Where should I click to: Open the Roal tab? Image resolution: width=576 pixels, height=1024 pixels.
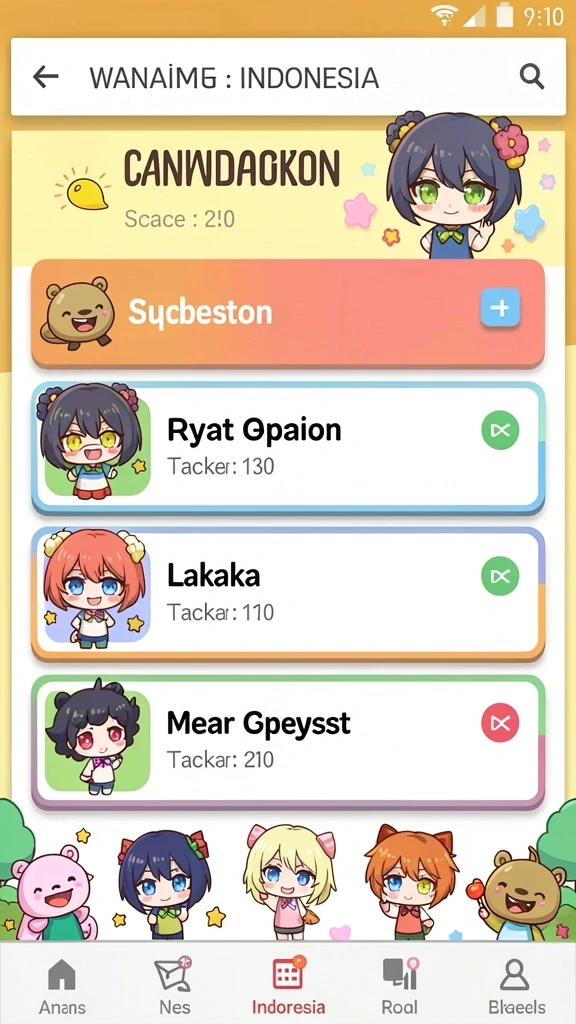tap(400, 986)
